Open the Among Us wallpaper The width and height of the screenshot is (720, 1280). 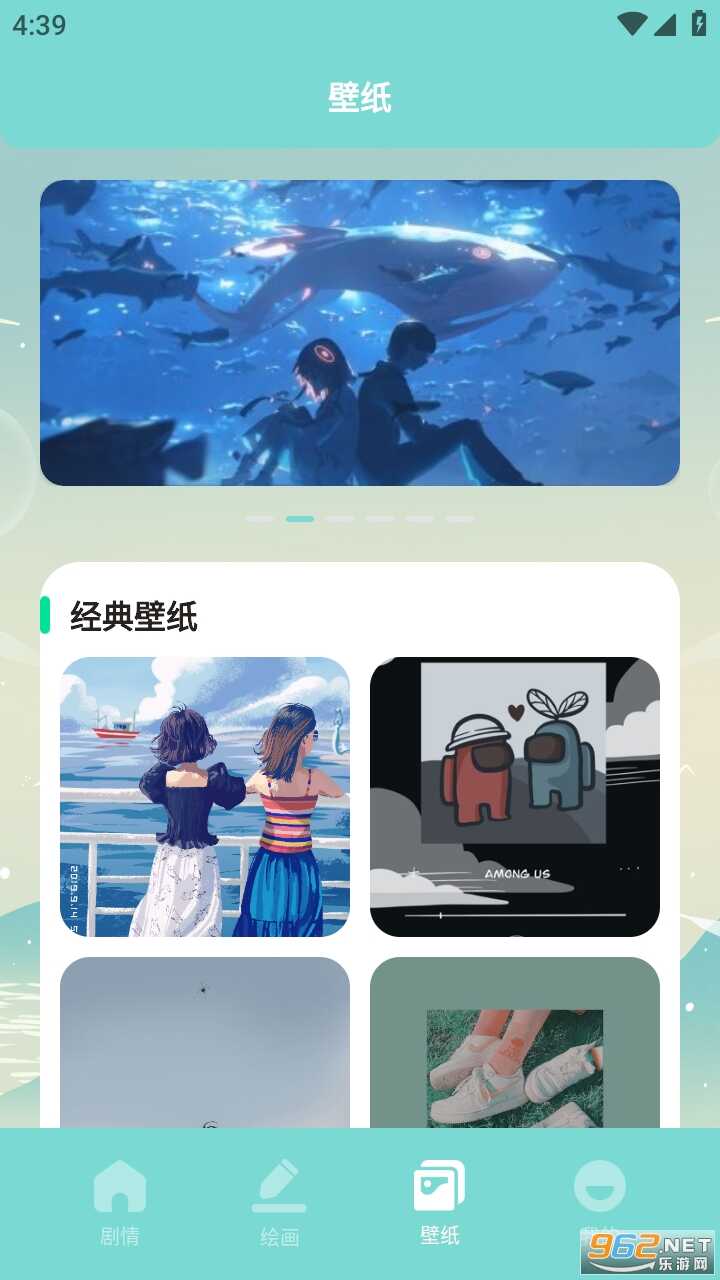tap(515, 797)
